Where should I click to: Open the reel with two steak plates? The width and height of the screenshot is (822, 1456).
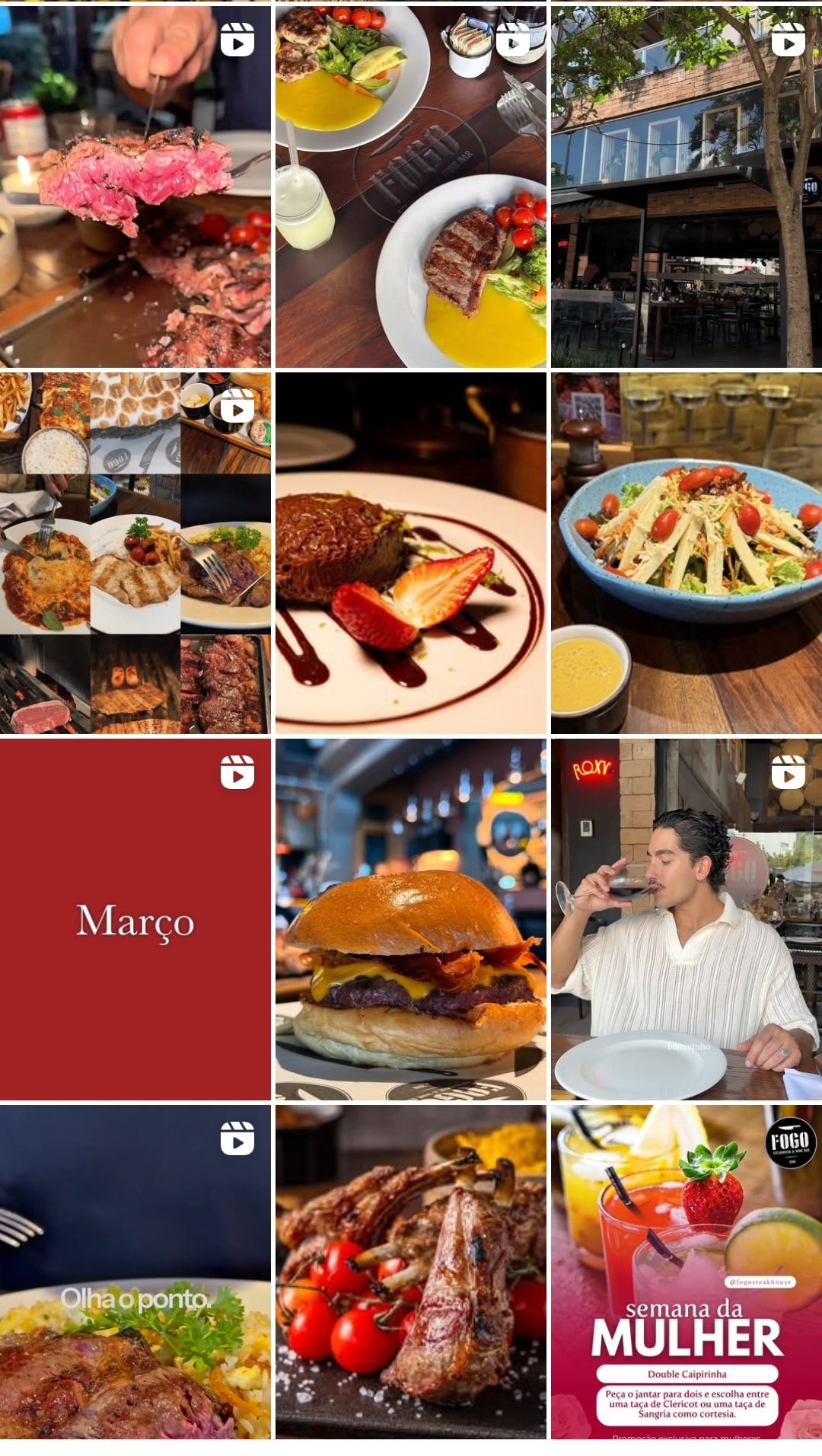tap(410, 187)
